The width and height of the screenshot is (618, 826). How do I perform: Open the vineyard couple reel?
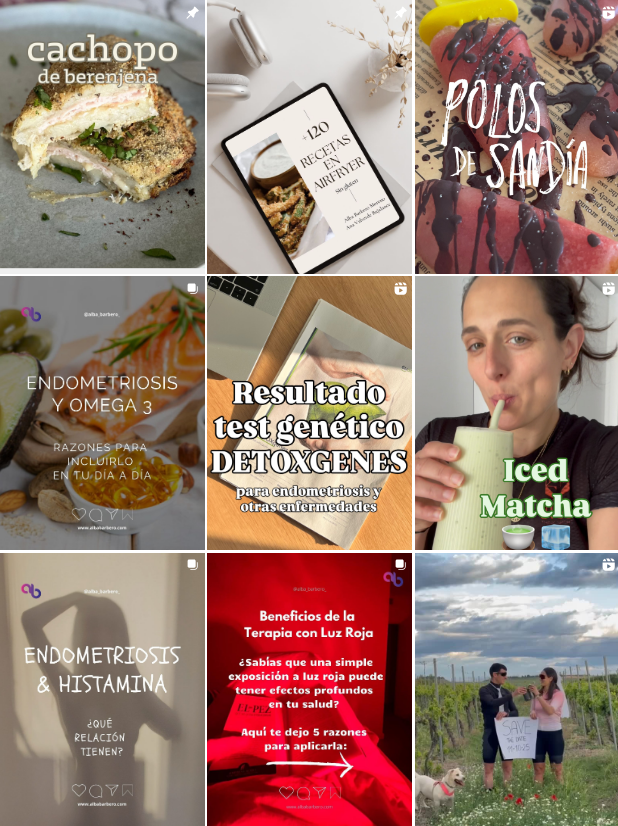click(x=516, y=689)
